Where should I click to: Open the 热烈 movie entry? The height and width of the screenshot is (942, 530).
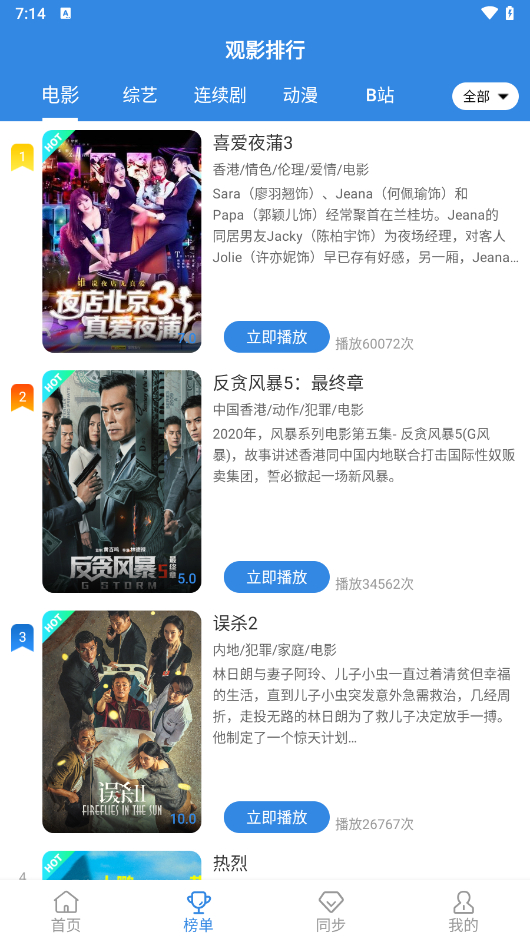point(230,863)
